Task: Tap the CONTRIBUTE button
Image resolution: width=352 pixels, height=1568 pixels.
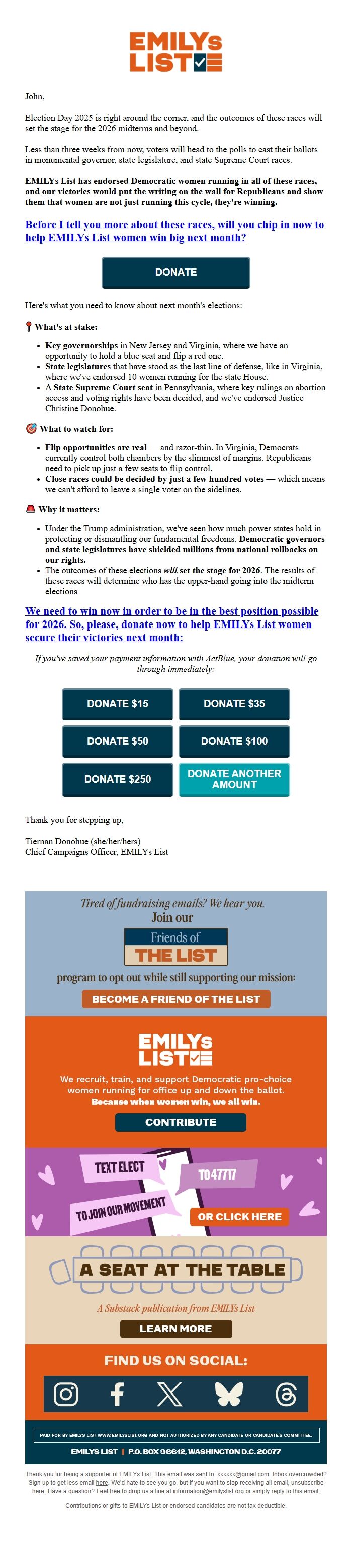Action: tap(180, 1122)
